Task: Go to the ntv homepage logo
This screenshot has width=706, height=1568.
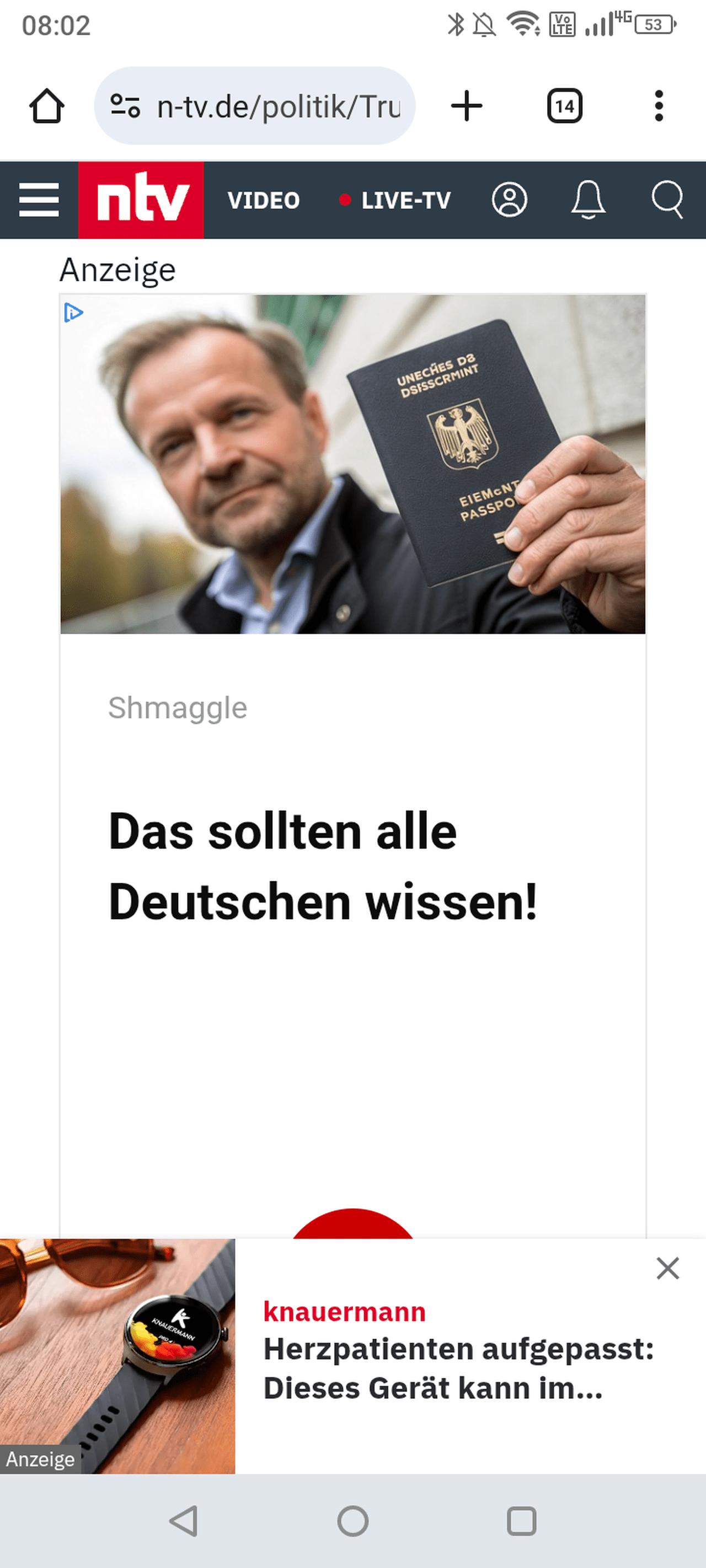Action: coord(141,200)
